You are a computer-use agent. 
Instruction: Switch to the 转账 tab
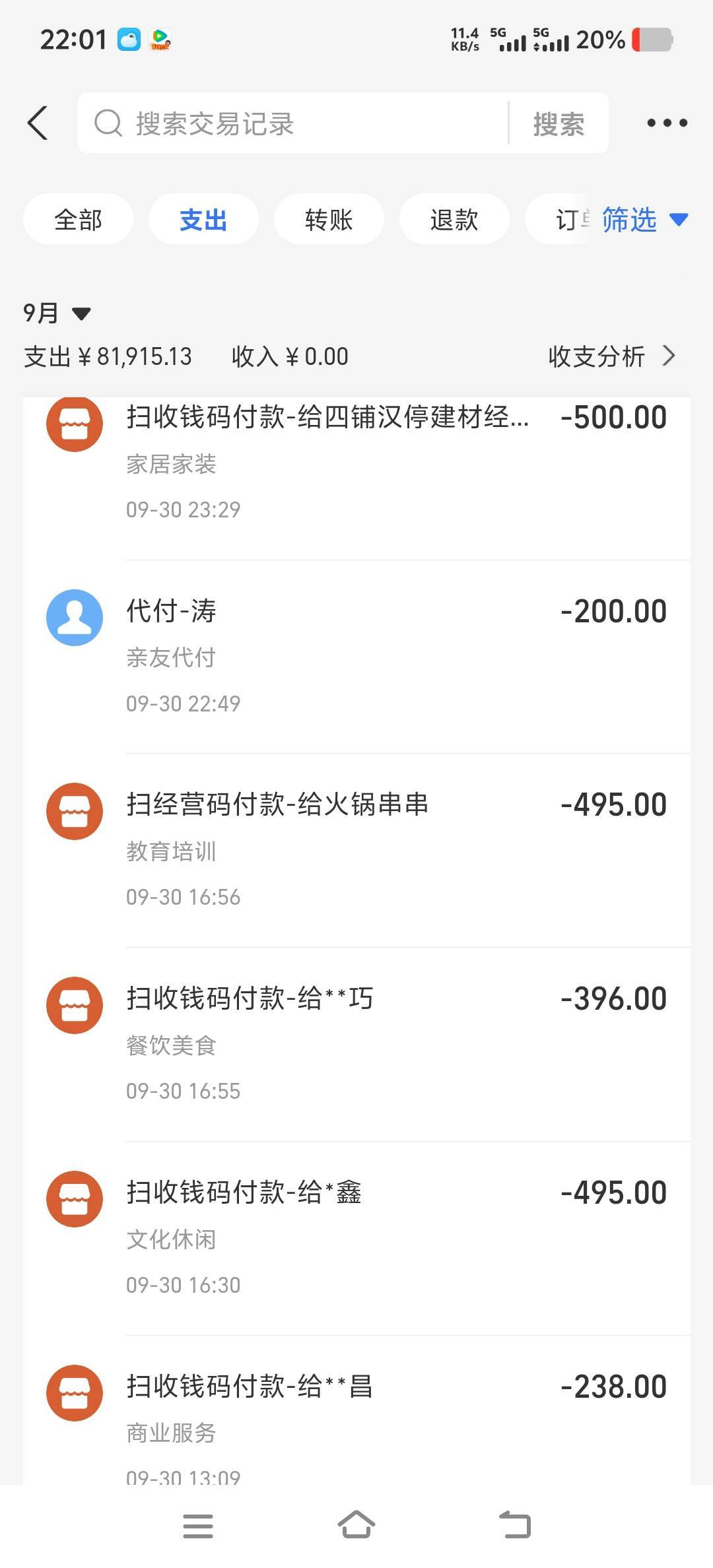(x=329, y=219)
